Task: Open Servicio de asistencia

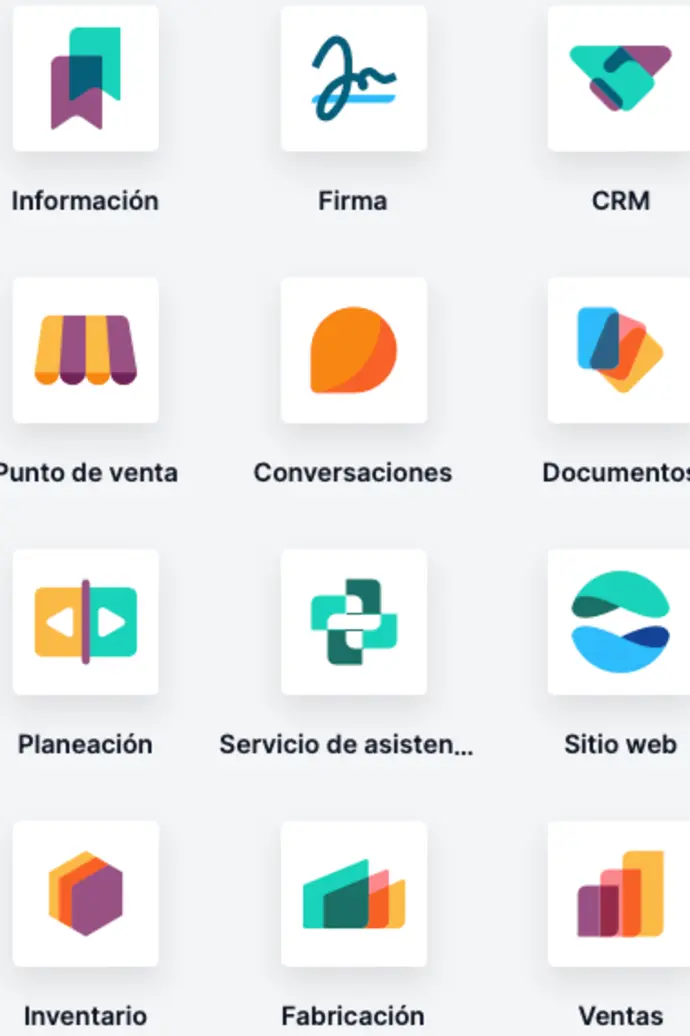Action: 353,622
